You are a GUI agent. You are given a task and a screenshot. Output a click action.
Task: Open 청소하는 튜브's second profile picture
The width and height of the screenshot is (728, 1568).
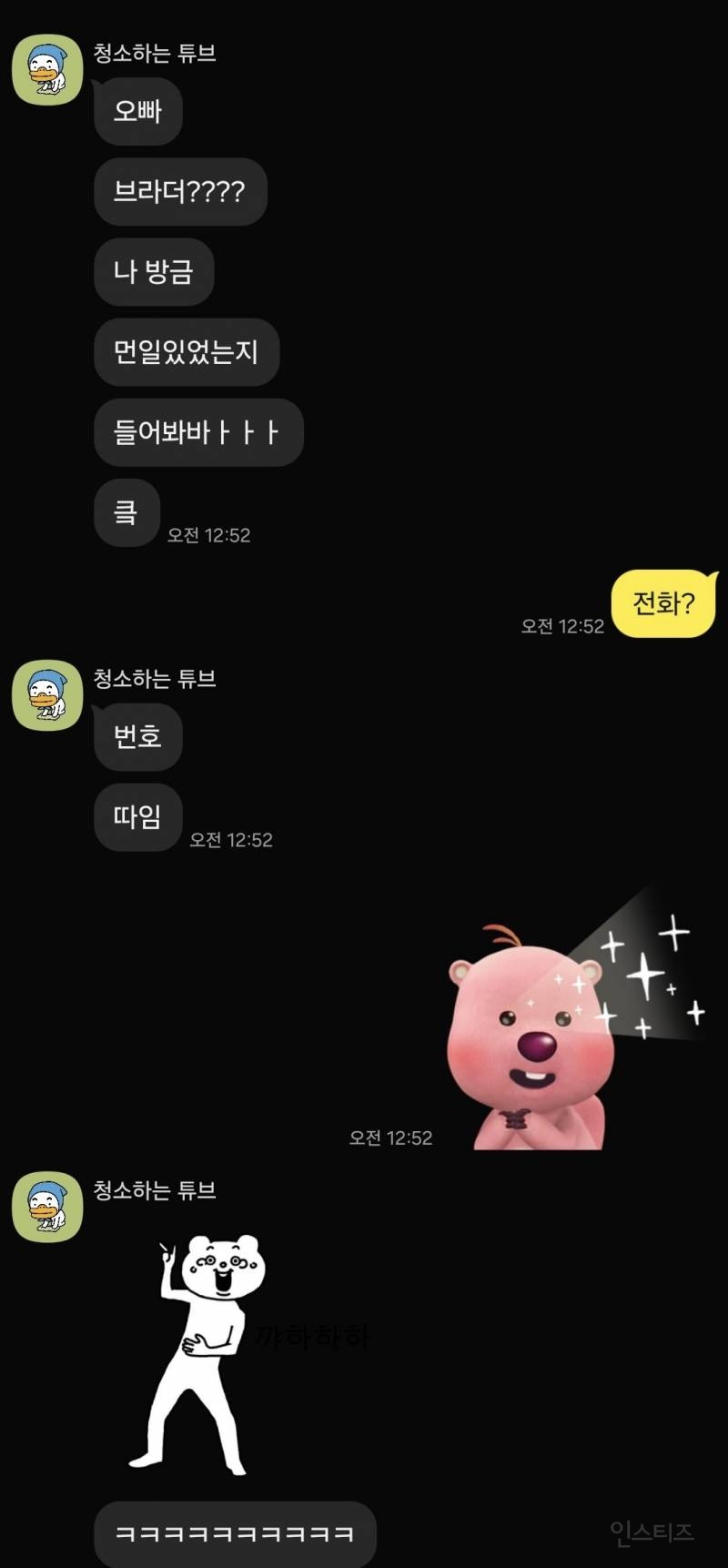pyautogui.click(x=46, y=696)
